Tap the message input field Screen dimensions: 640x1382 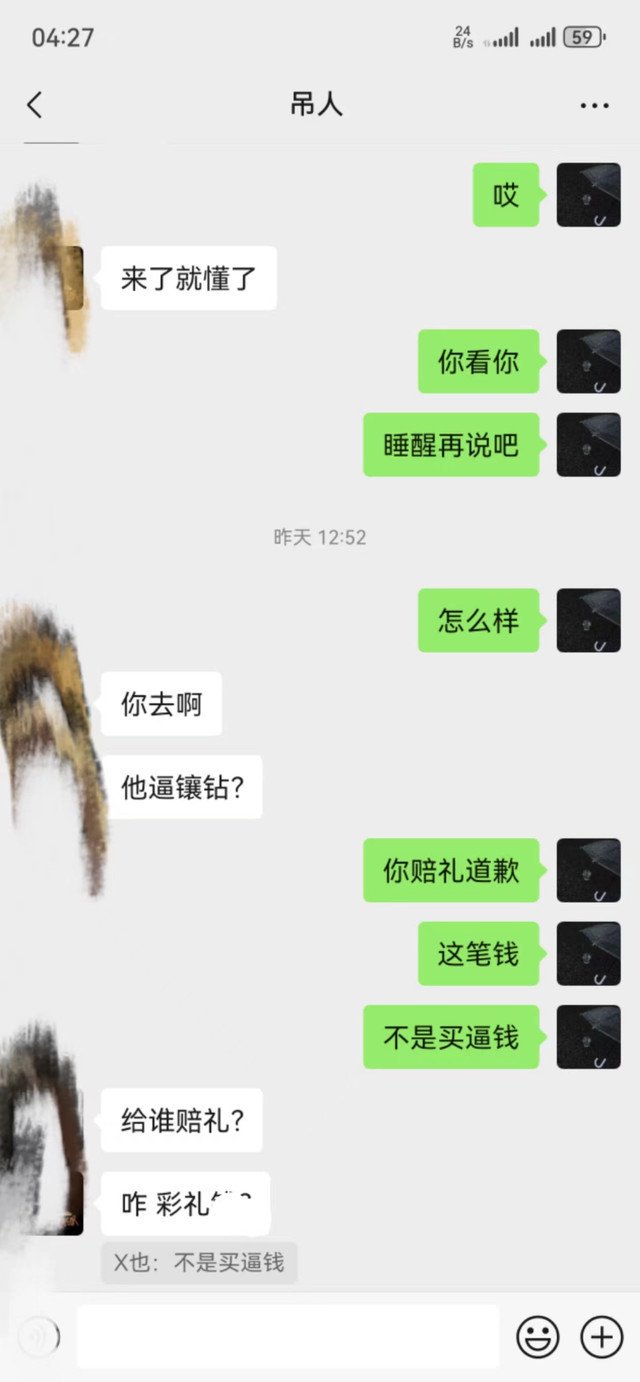288,1336
